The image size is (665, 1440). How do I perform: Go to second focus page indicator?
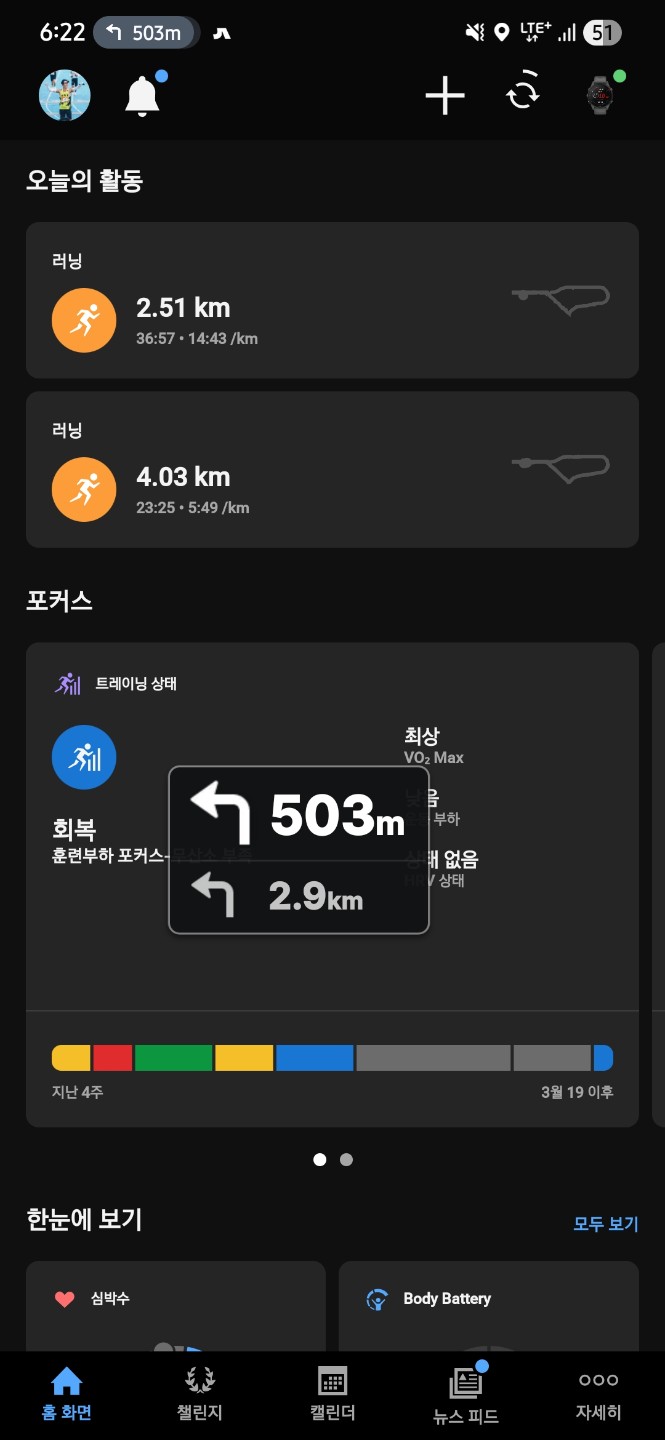pos(346,1160)
